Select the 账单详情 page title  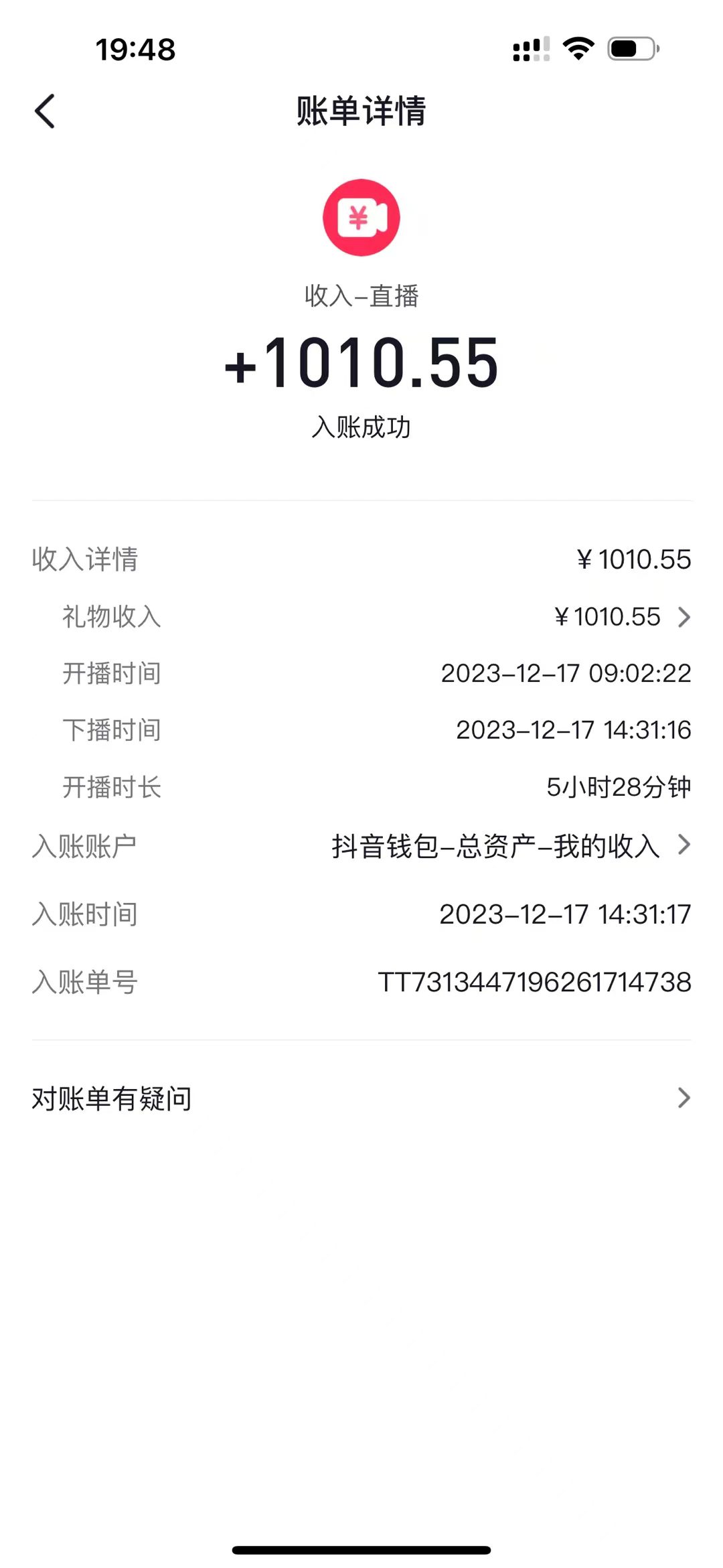361,111
